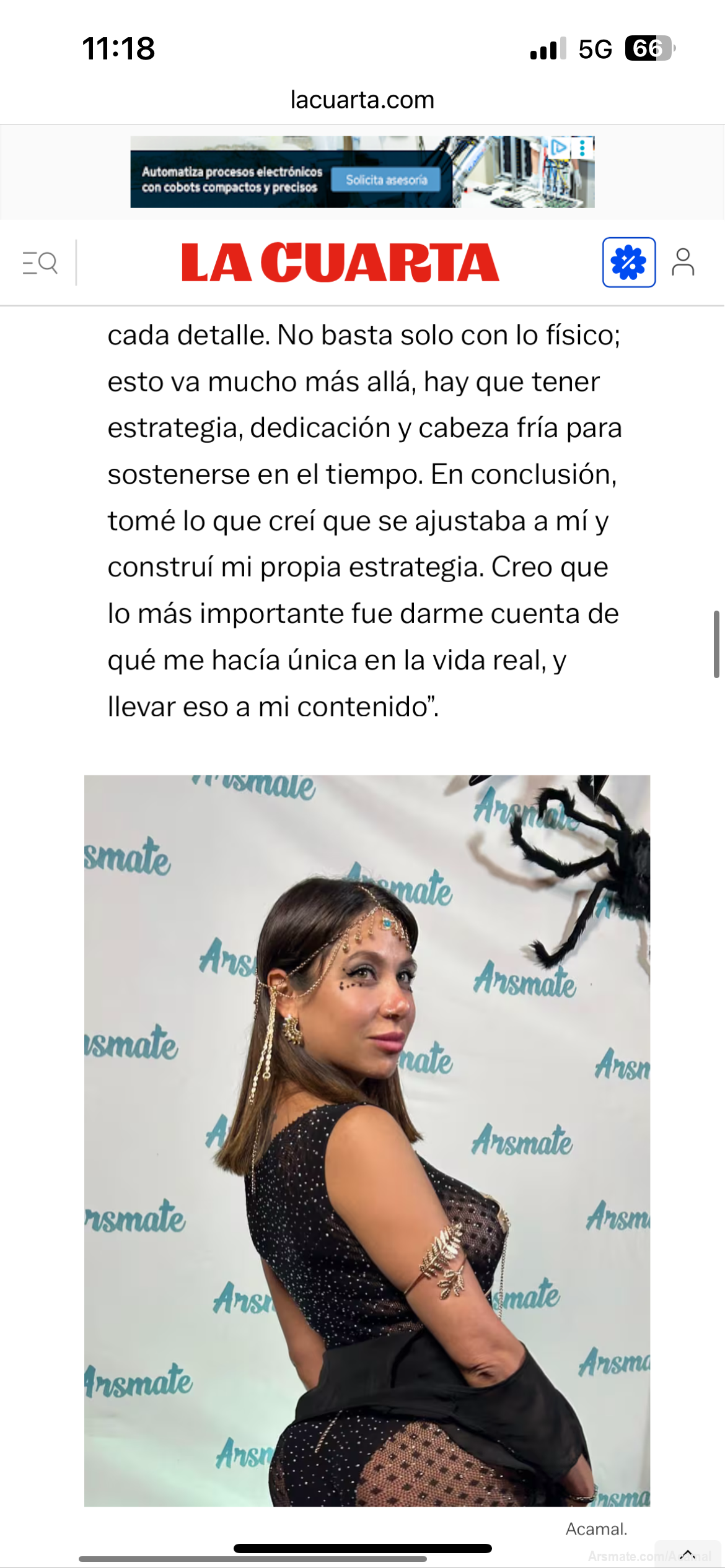
Task: Open the ad options three-dot icon
Action: click(582, 148)
